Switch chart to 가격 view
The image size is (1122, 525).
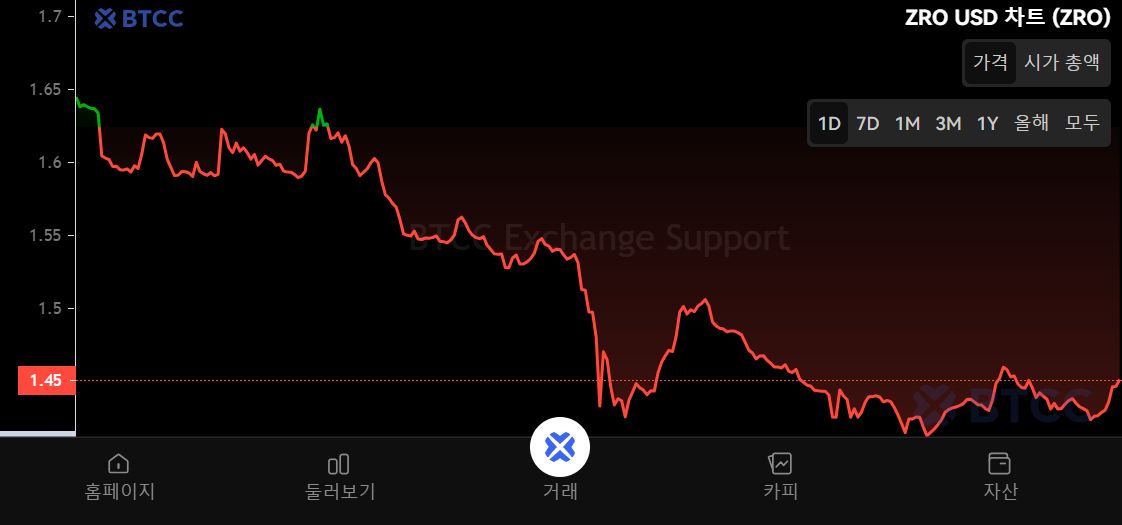990,62
